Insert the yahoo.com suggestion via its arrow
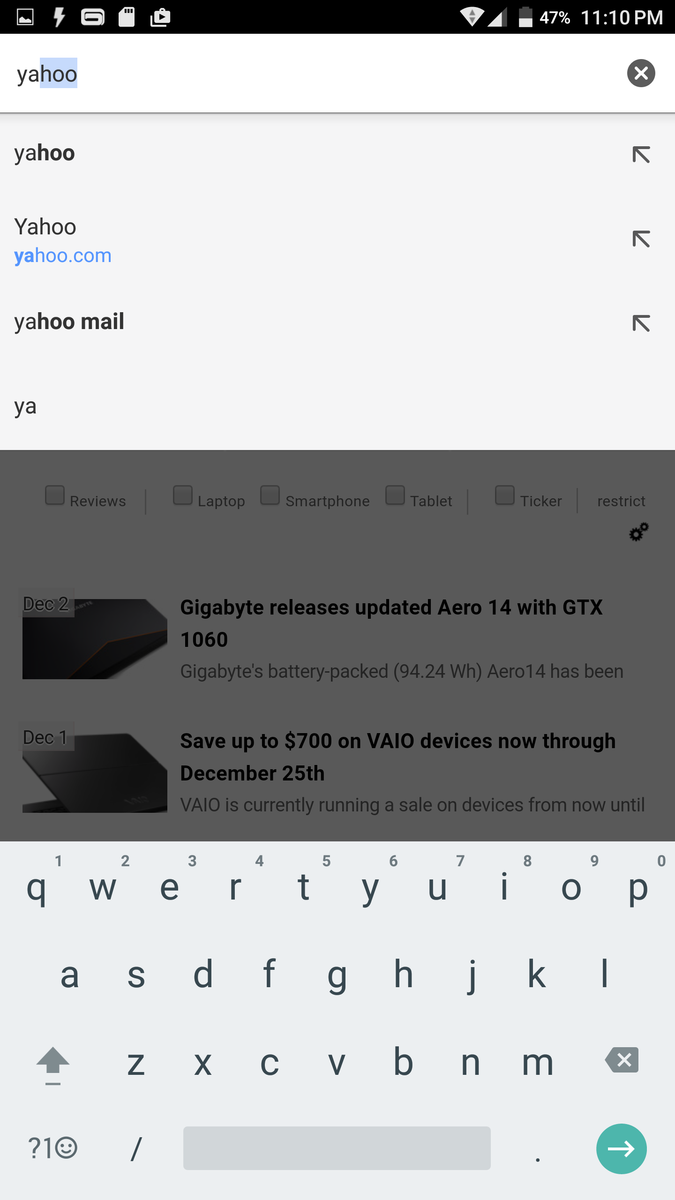The image size is (675, 1200). (641, 239)
